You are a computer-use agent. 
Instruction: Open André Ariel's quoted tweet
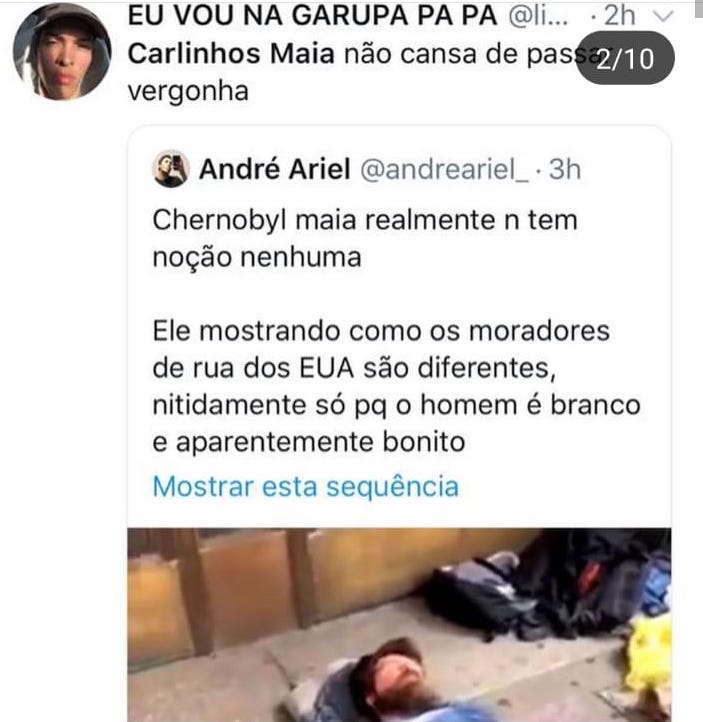click(396, 330)
